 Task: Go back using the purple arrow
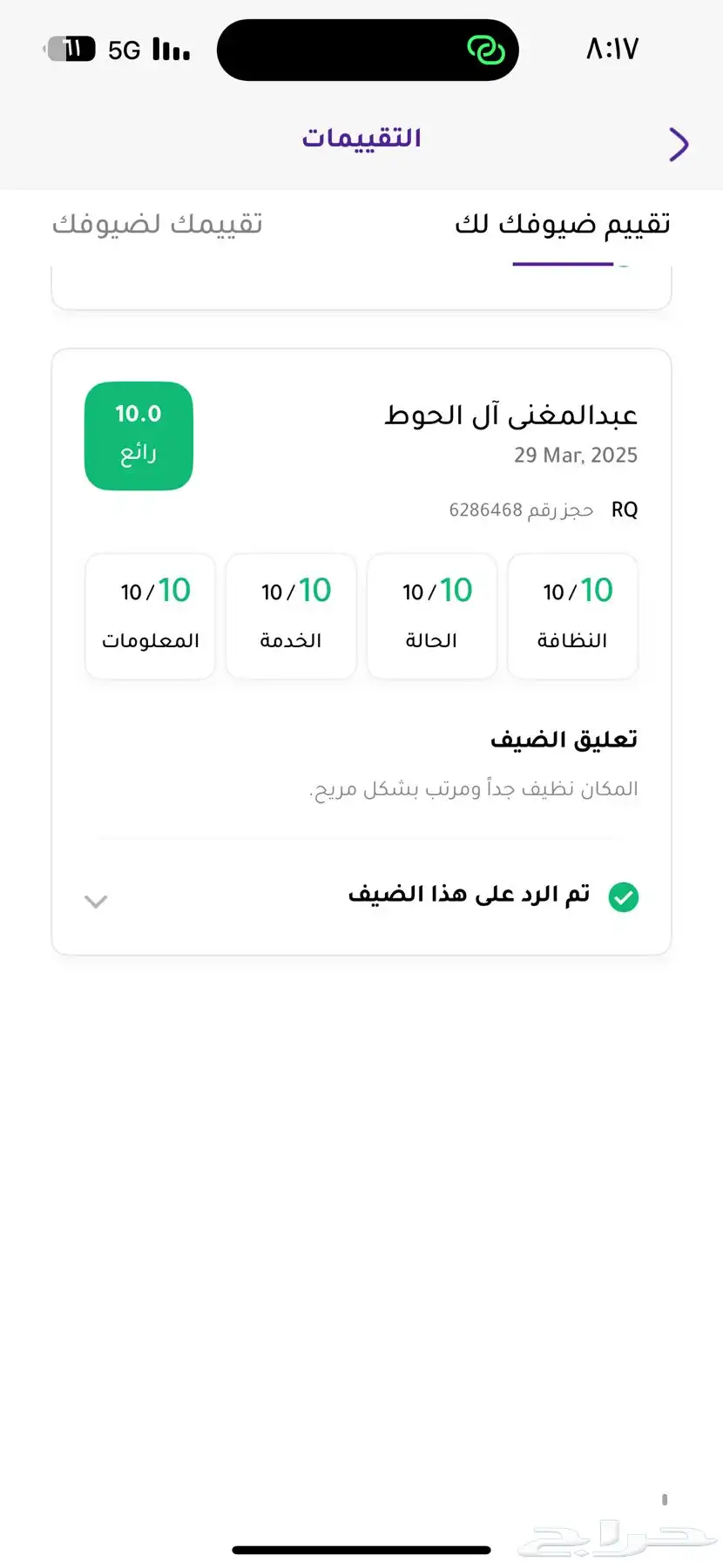[x=679, y=144]
